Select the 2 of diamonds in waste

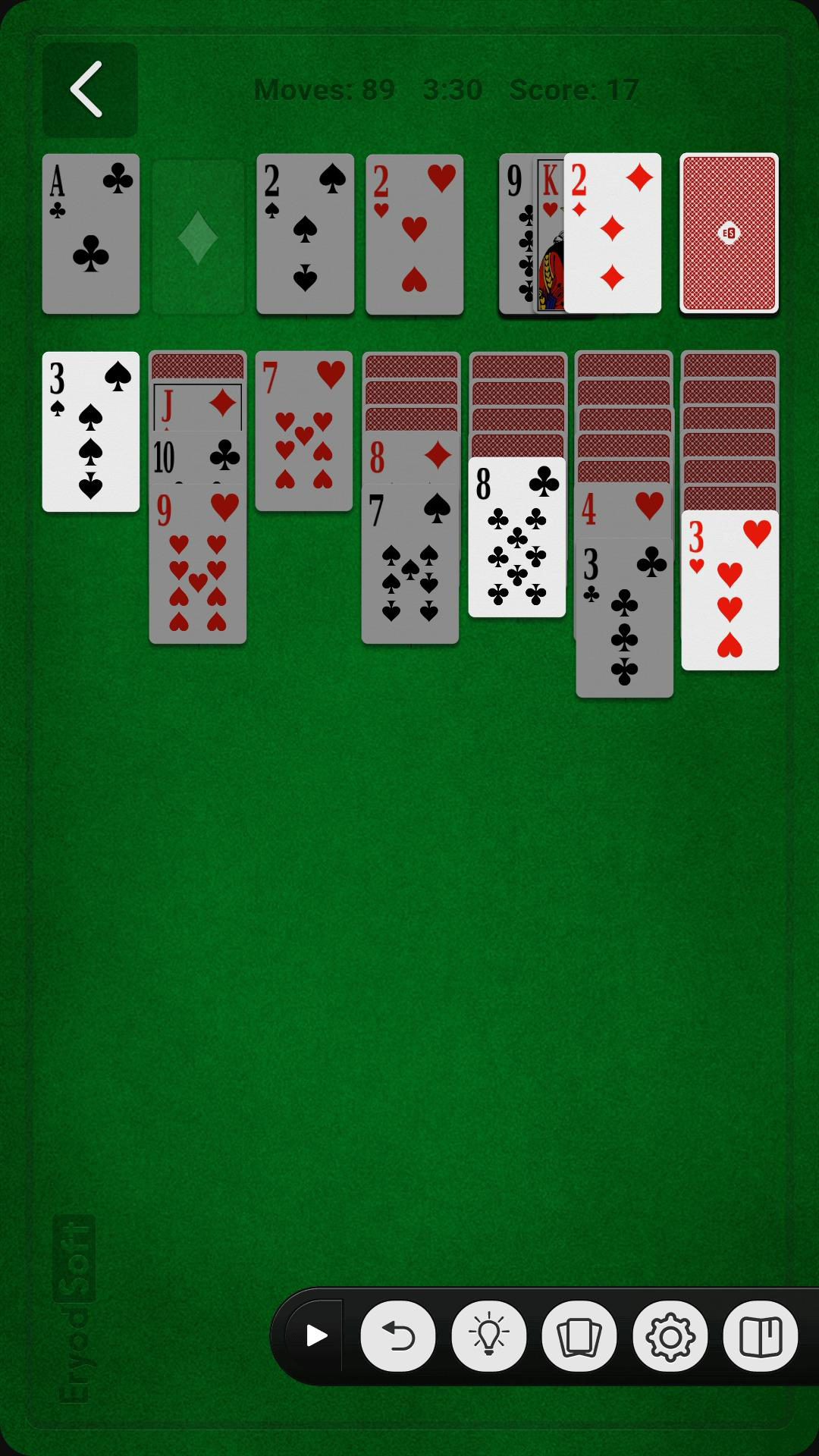click(613, 233)
